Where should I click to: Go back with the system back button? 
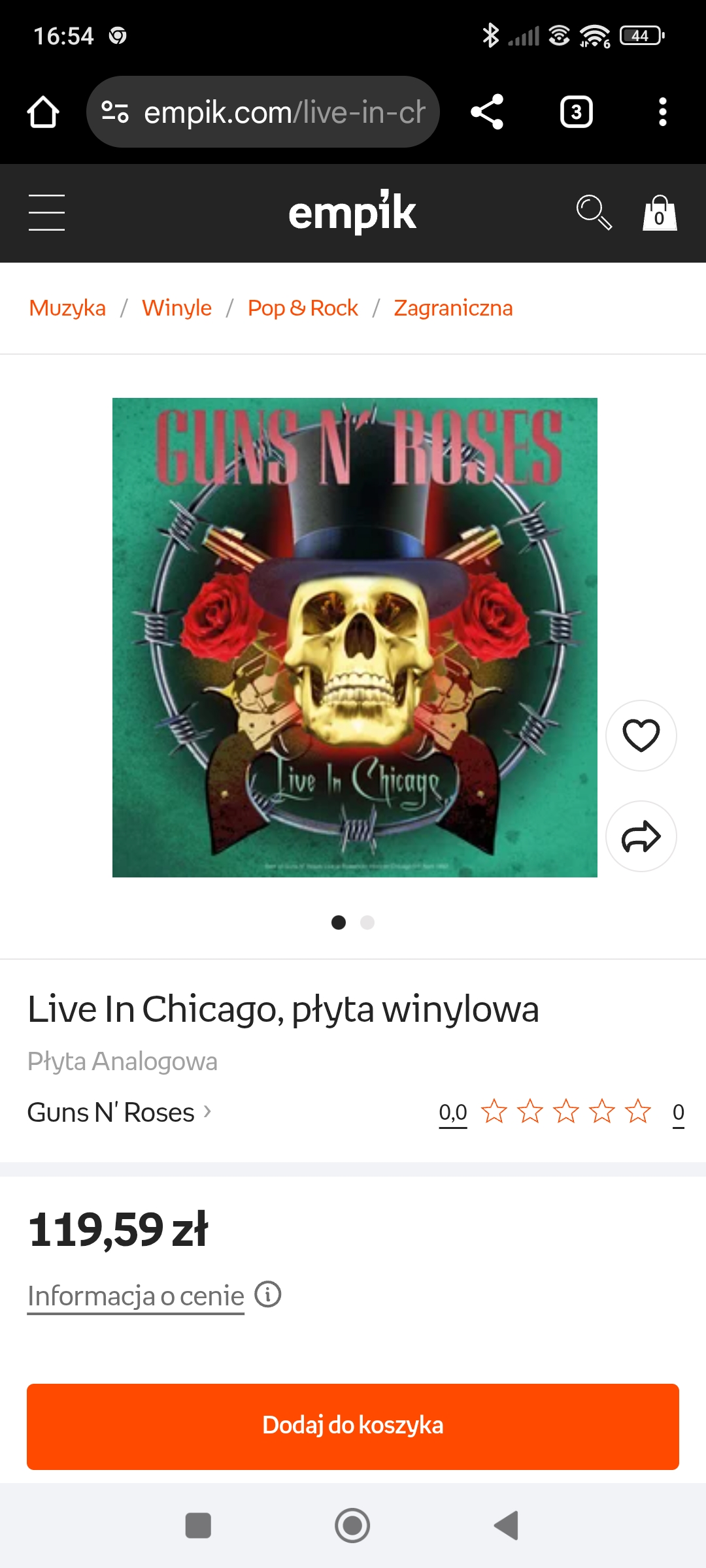(x=507, y=1526)
